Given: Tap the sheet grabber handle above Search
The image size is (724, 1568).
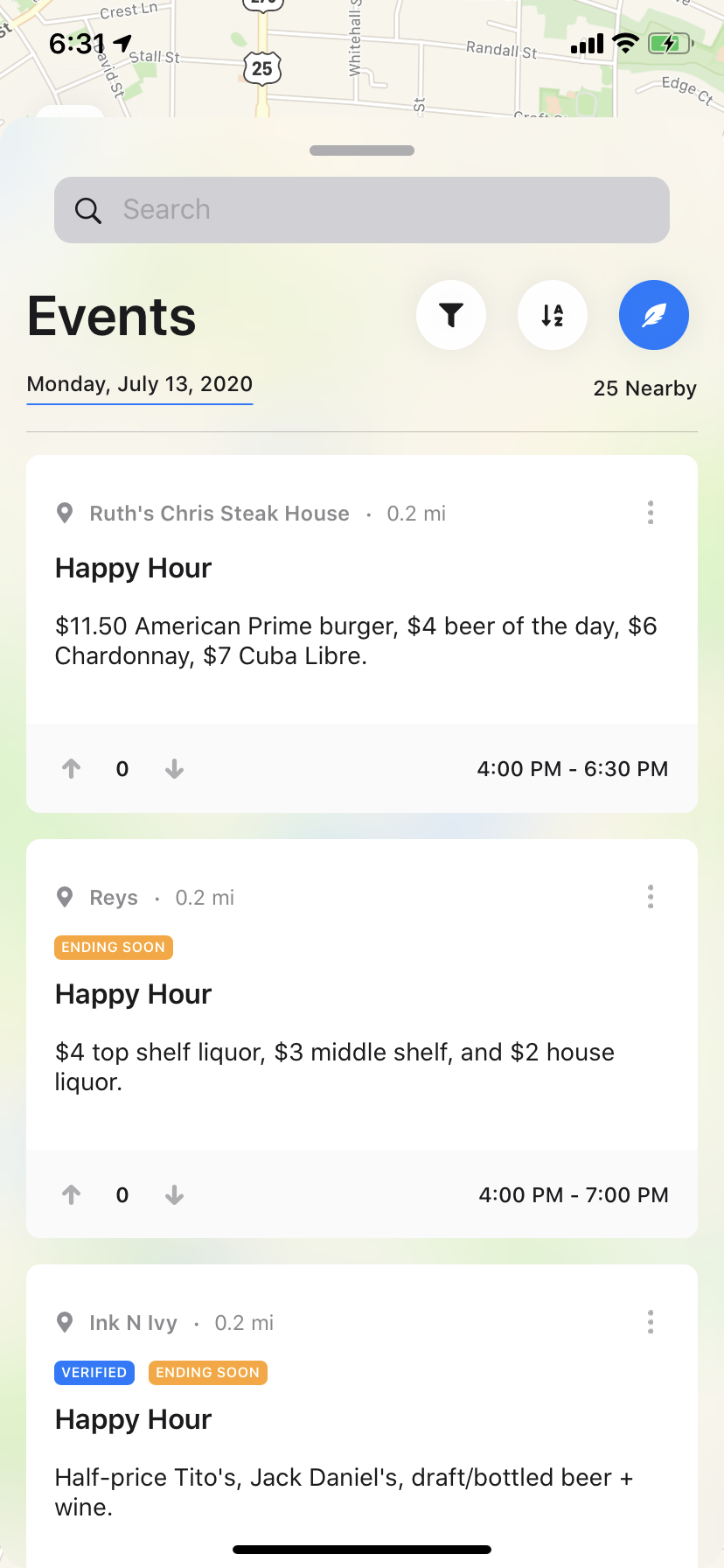Looking at the screenshot, I should (x=362, y=150).
